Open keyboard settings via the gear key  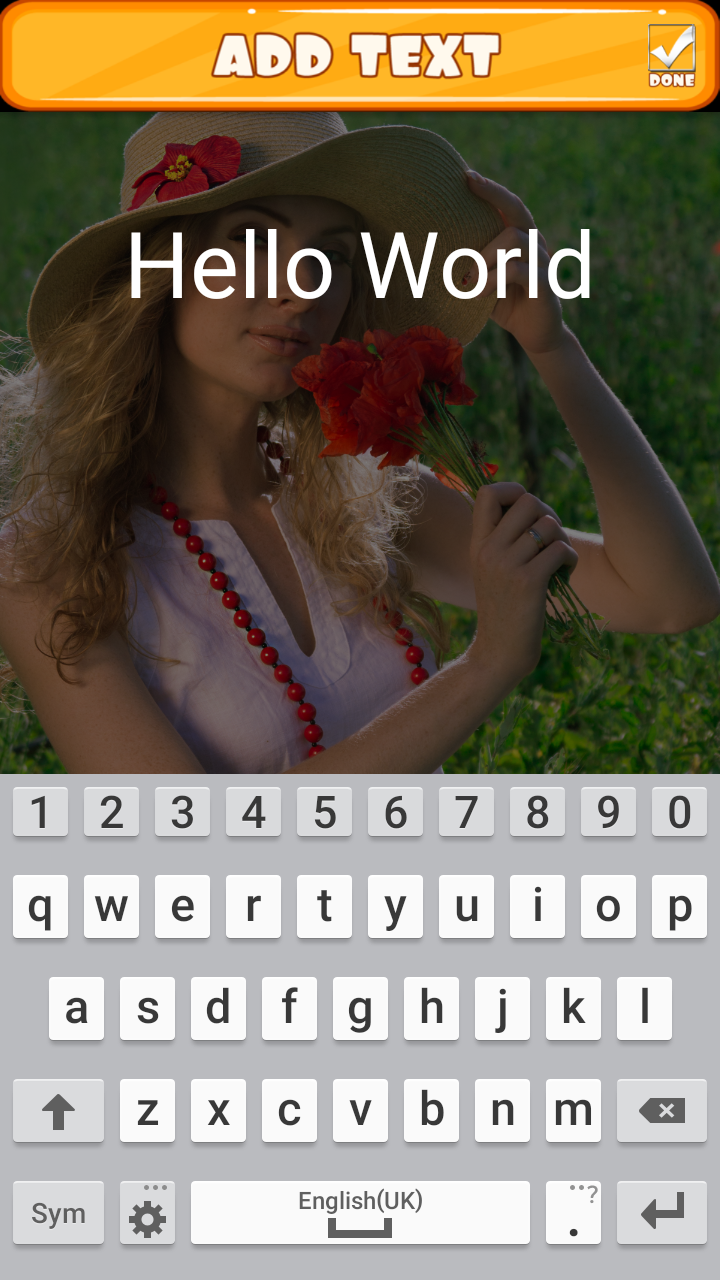(x=146, y=1212)
